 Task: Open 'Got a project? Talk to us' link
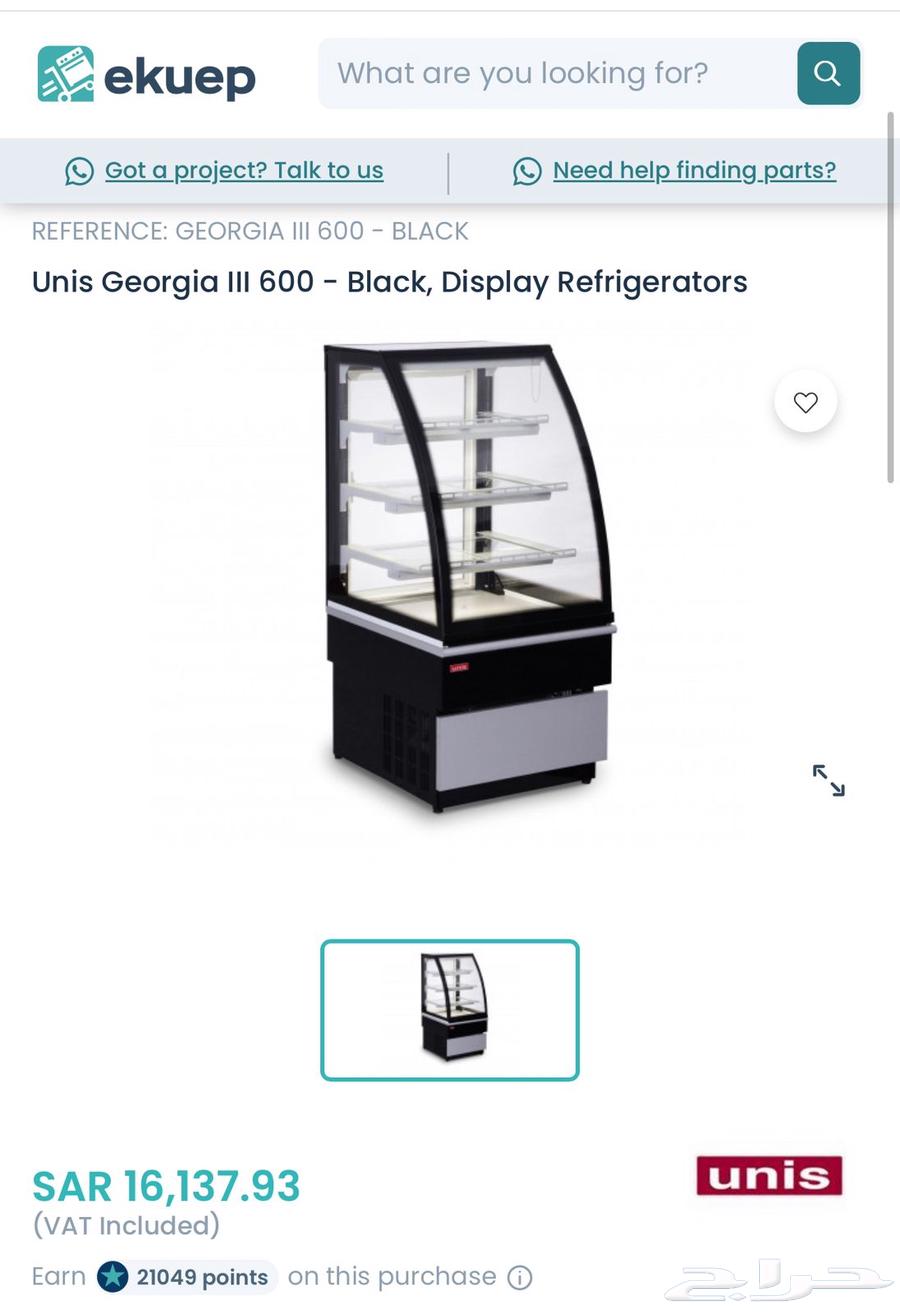pyautogui.click(x=243, y=170)
